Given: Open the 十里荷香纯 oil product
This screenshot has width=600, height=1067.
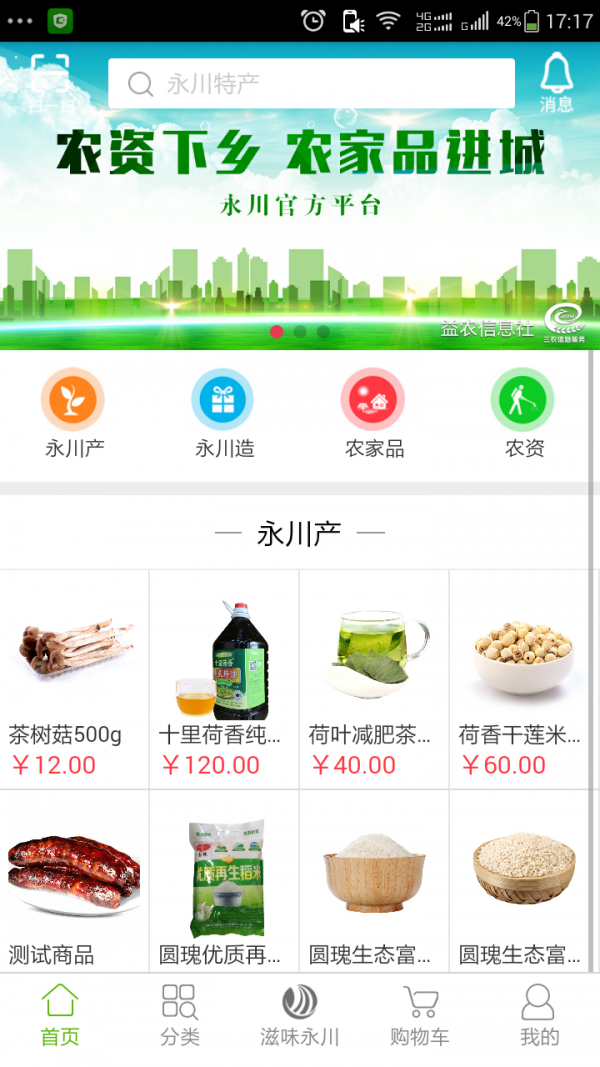Looking at the screenshot, I should pos(224,680).
